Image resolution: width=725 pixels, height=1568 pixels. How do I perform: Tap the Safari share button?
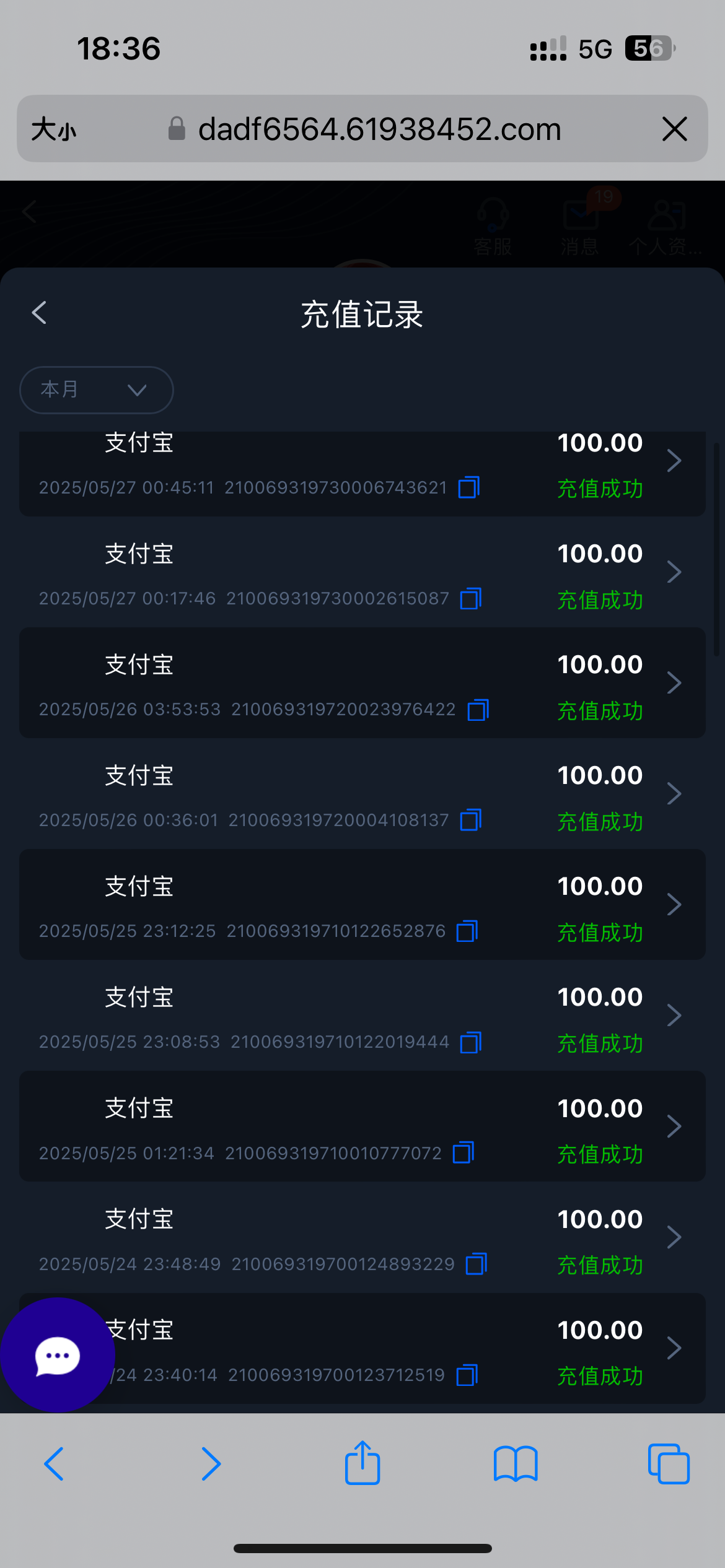pos(362,1463)
